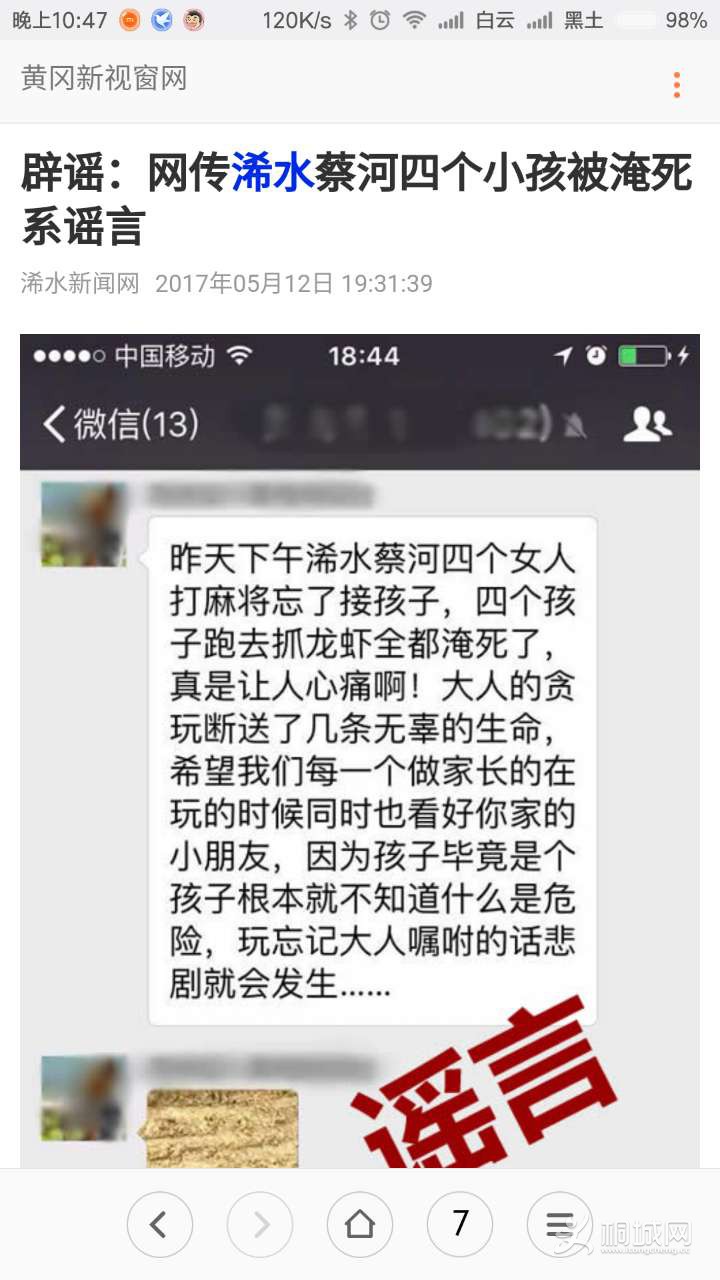The image size is (720, 1280).
Task: Open the browser menu button
Action: coord(559,1224)
